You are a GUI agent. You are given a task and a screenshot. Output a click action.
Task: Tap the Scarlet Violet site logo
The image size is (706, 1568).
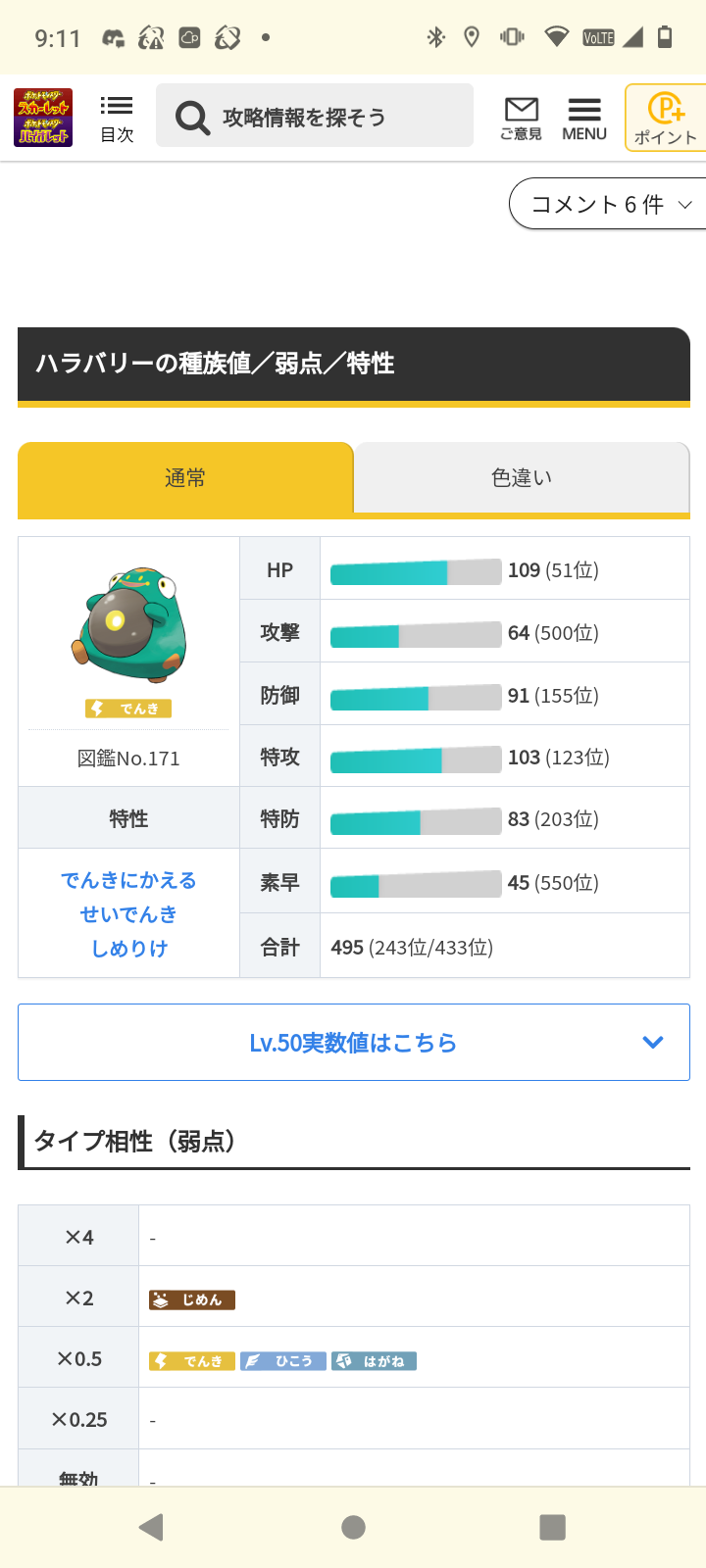pos(43,118)
